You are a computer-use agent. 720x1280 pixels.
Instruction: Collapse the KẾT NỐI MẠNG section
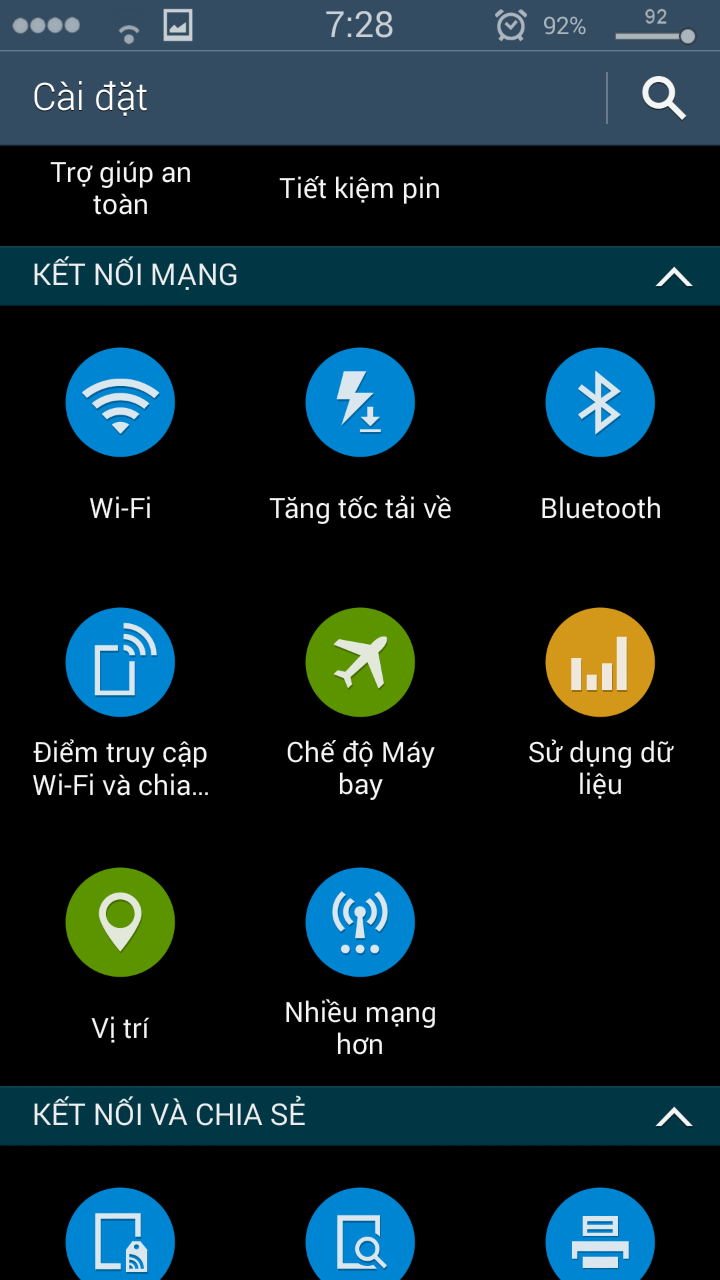point(674,276)
